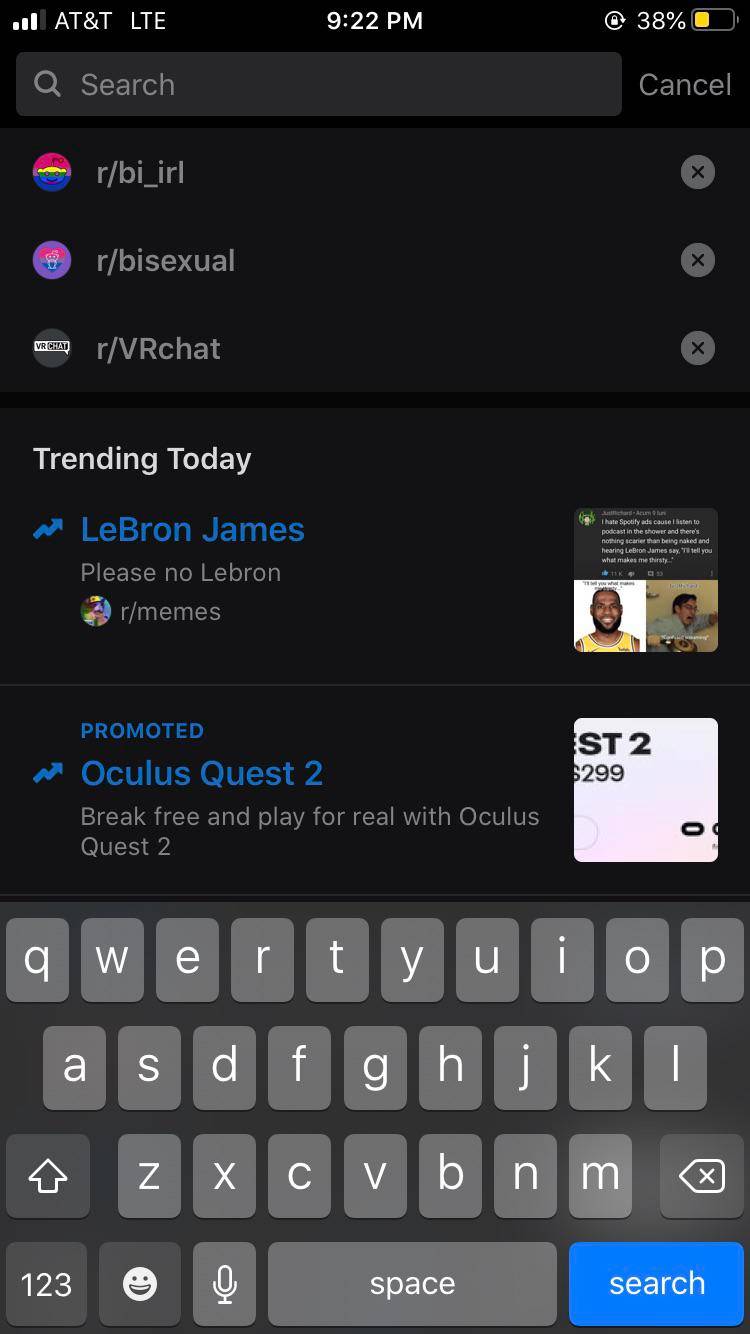Open the emoji keyboard
Screen dimensions: 750x1334
pos(140,1284)
